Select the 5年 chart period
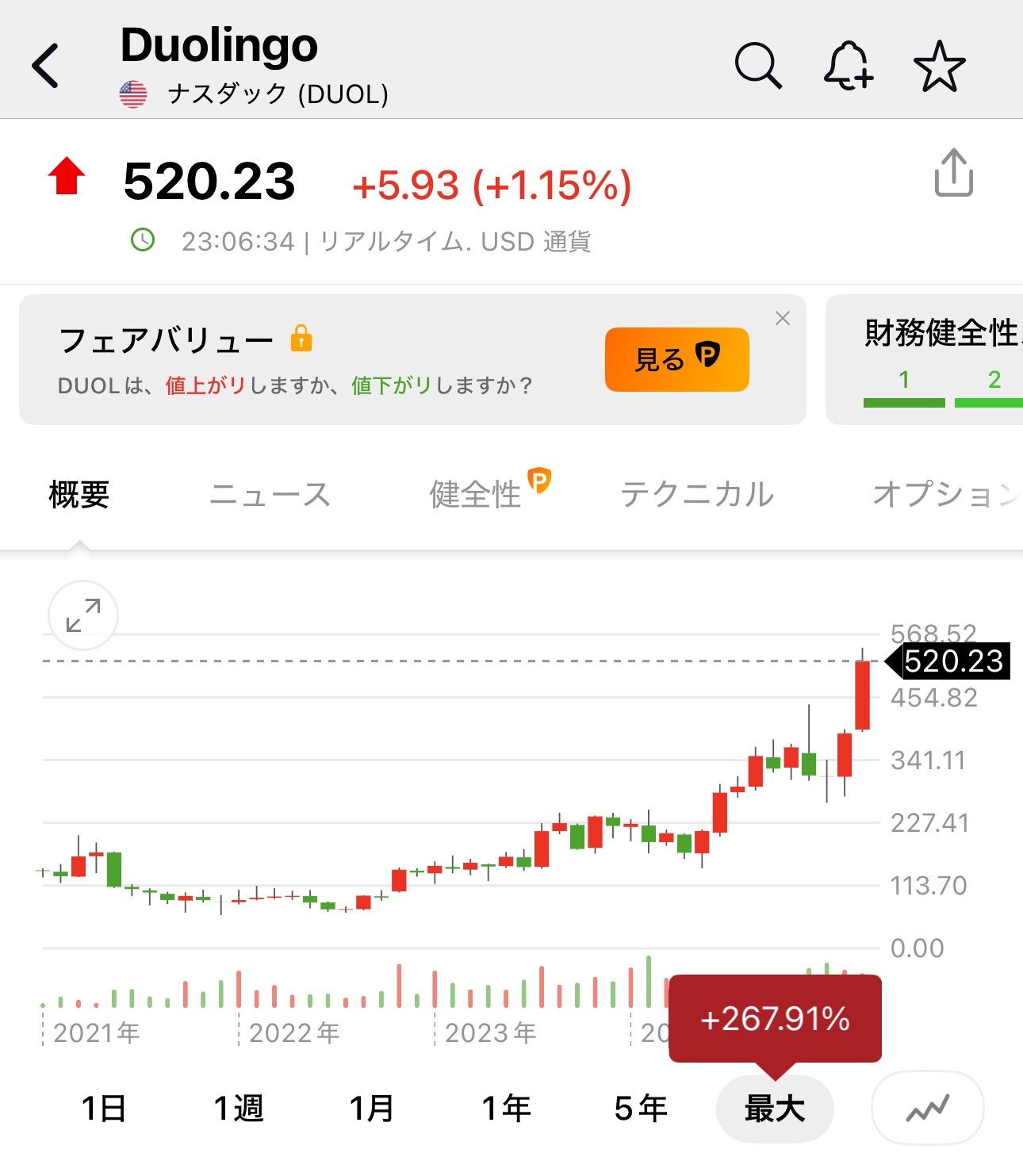The width and height of the screenshot is (1023, 1176). 639,1109
